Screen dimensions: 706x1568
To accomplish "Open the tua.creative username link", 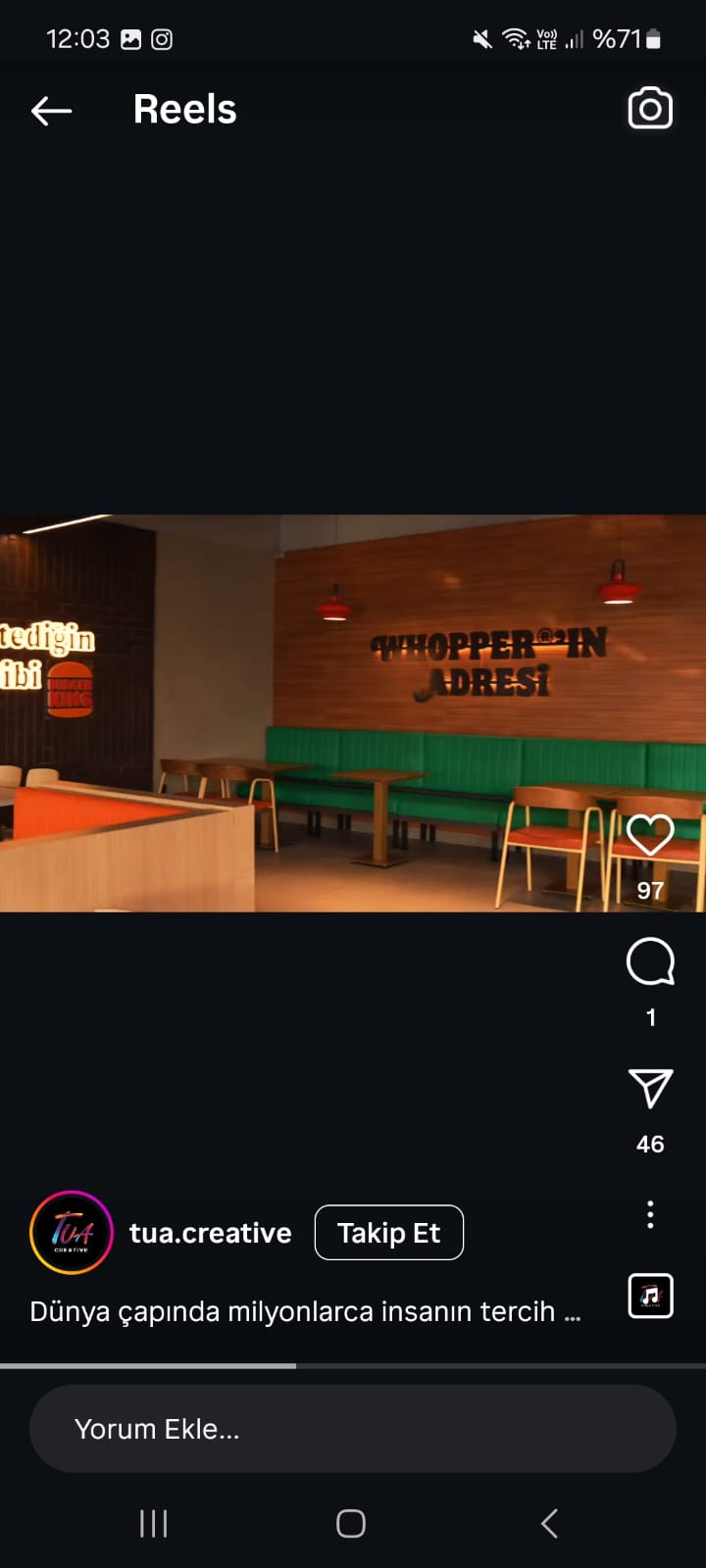I will pos(211,1233).
